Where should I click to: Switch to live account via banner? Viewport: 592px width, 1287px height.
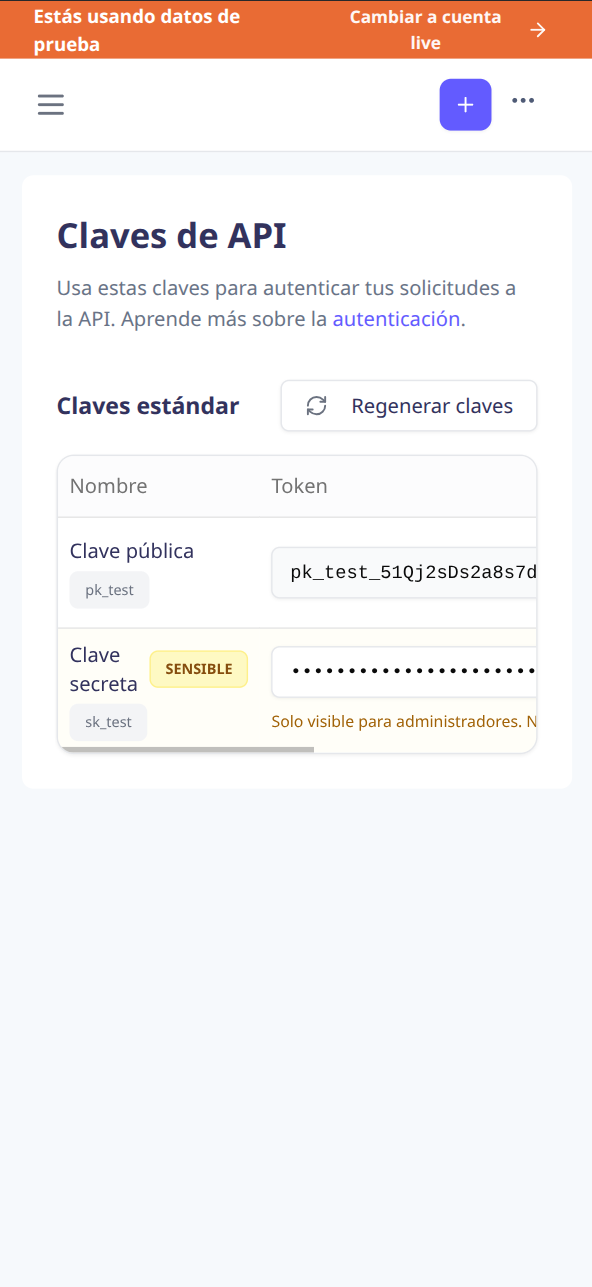[x=444, y=30]
